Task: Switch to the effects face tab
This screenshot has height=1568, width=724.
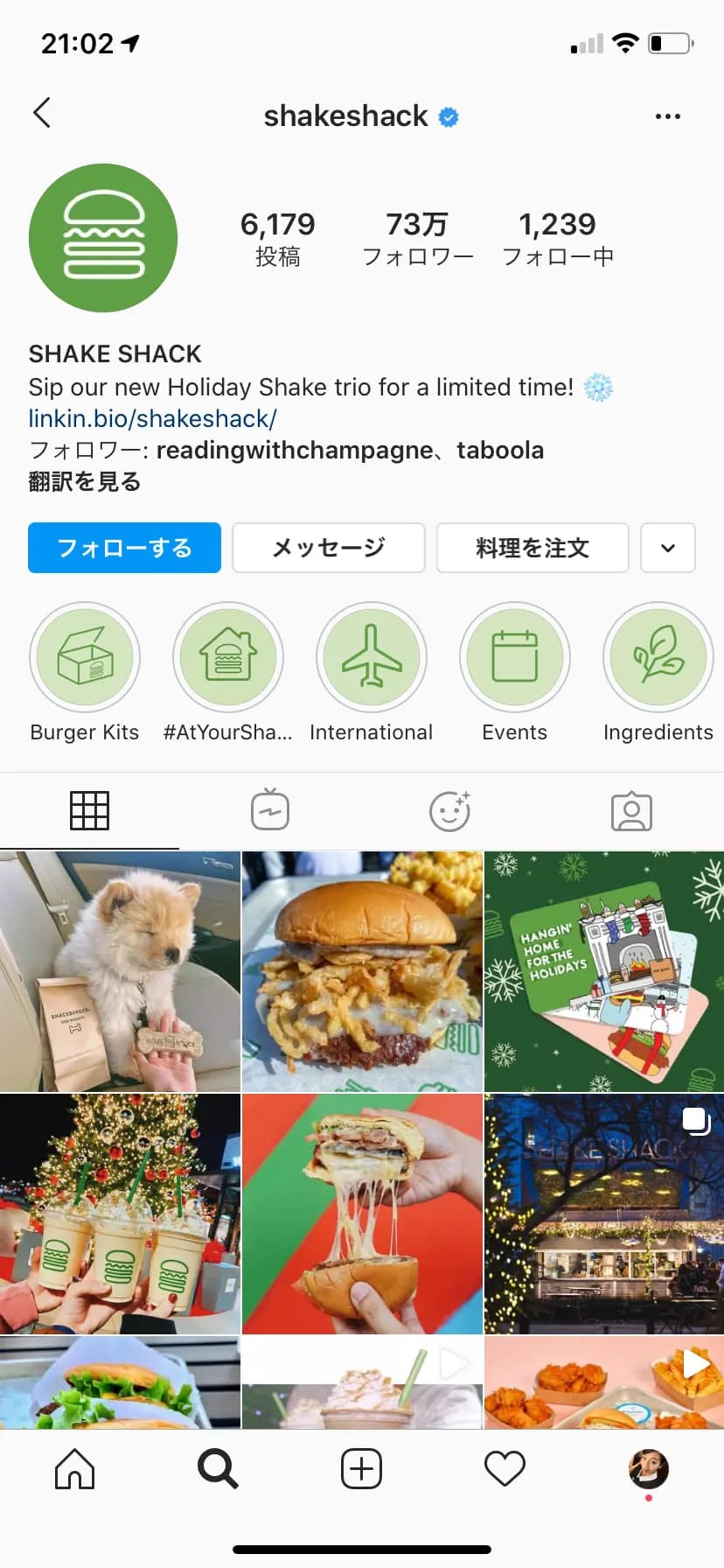Action: pyautogui.click(x=450, y=811)
